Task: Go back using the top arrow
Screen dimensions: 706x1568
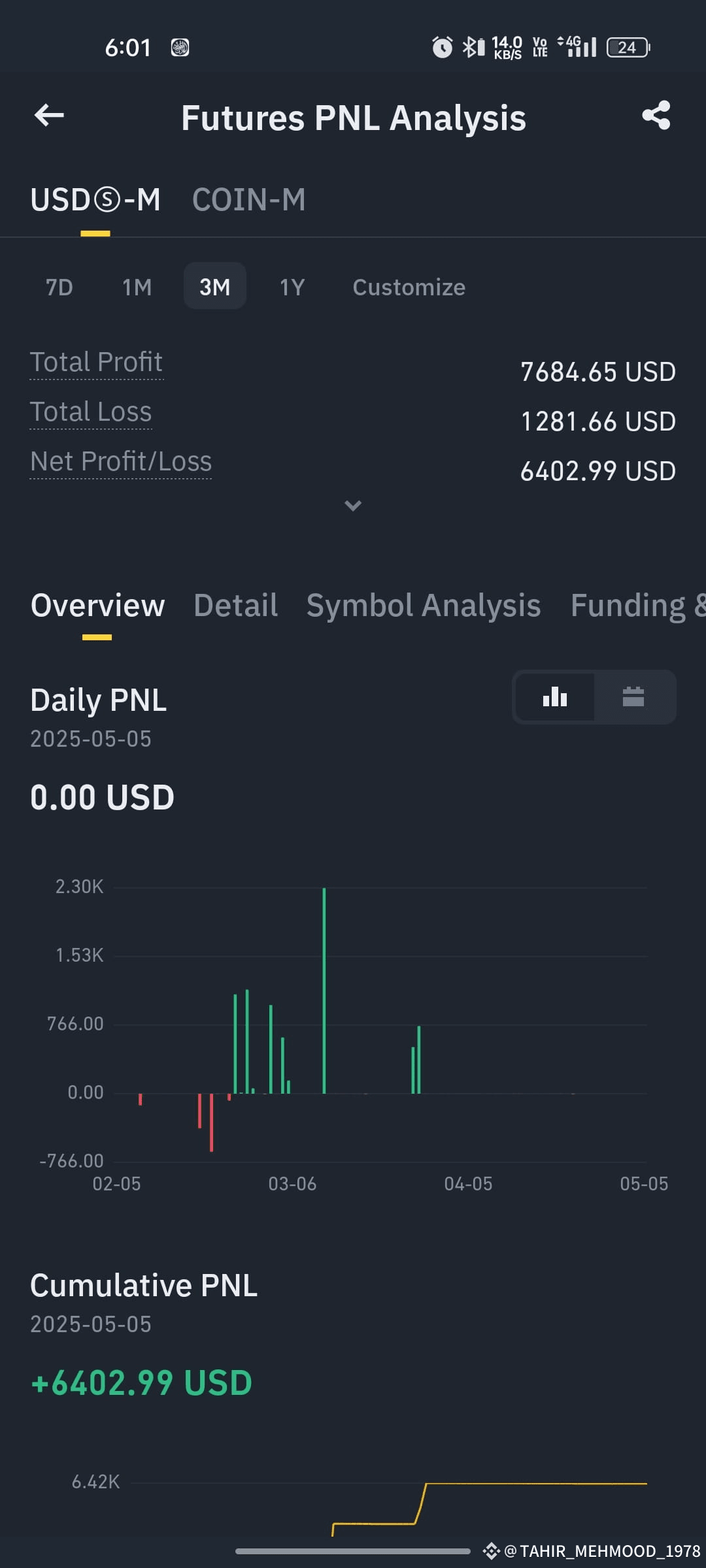Action: (x=49, y=116)
